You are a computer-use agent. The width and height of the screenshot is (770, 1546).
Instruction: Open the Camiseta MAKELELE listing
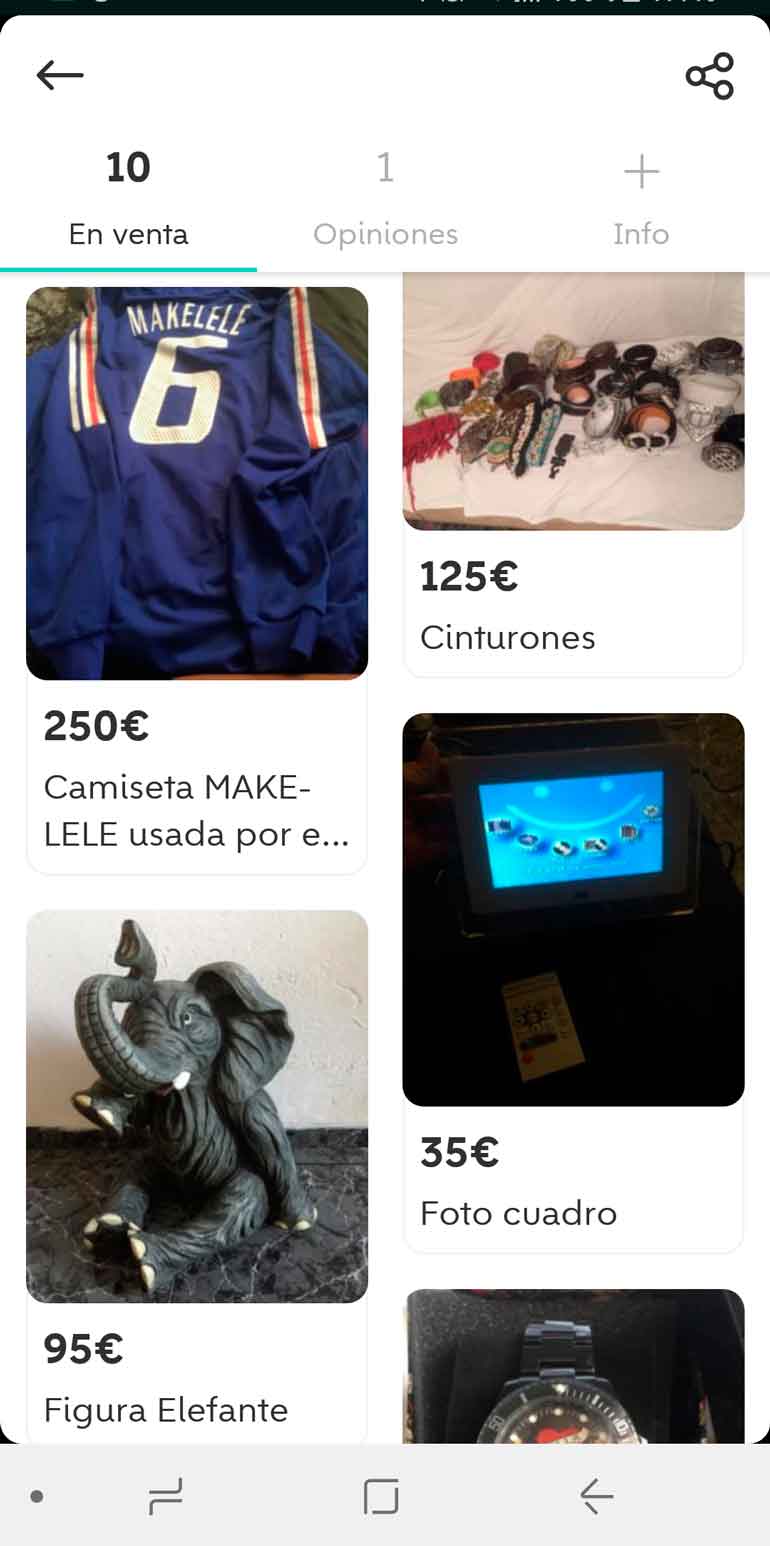click(197, 580)
